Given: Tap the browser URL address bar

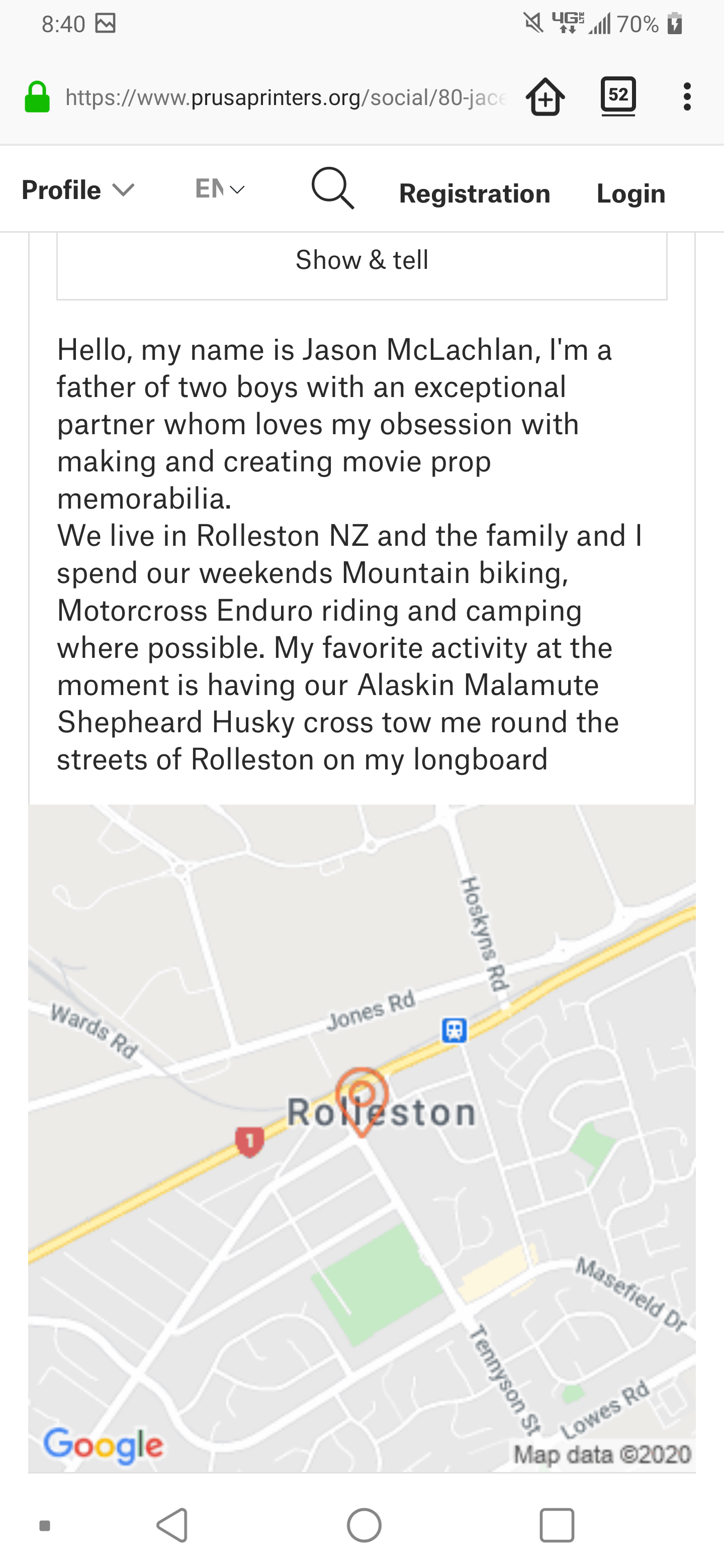Looking at the screenshot, I should click(x=286, y=97).
